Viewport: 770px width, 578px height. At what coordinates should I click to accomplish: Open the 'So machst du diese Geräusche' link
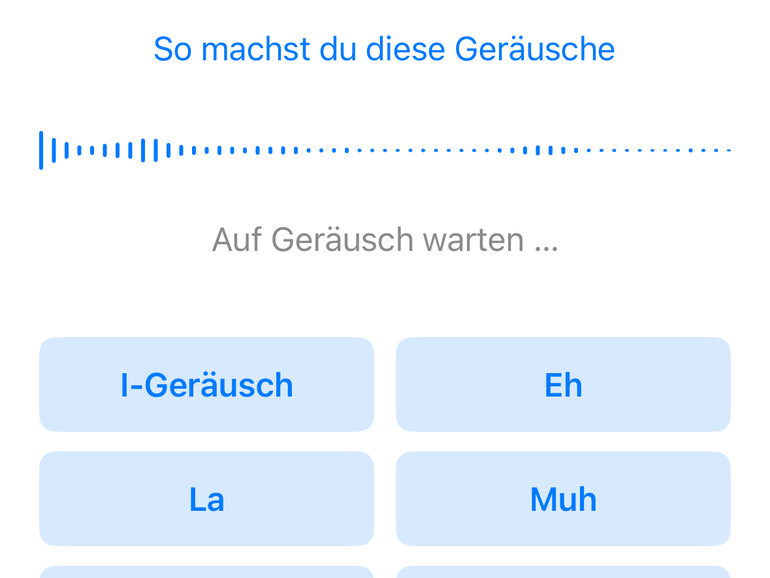pos(384,49)
